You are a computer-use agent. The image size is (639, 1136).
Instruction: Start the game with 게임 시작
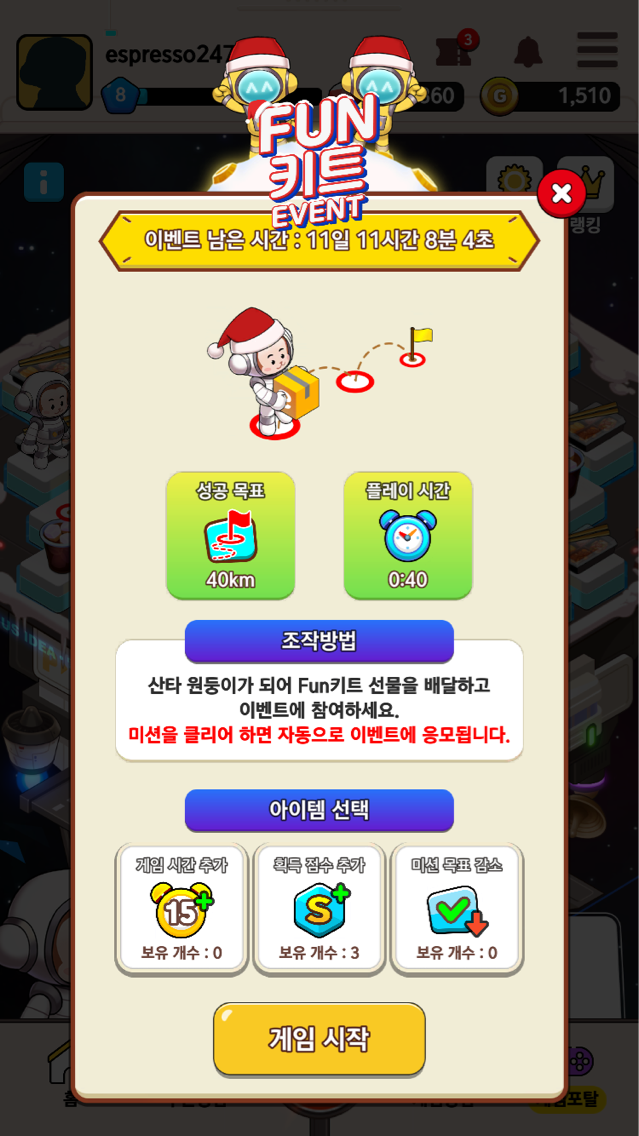tap(319, 1039)
